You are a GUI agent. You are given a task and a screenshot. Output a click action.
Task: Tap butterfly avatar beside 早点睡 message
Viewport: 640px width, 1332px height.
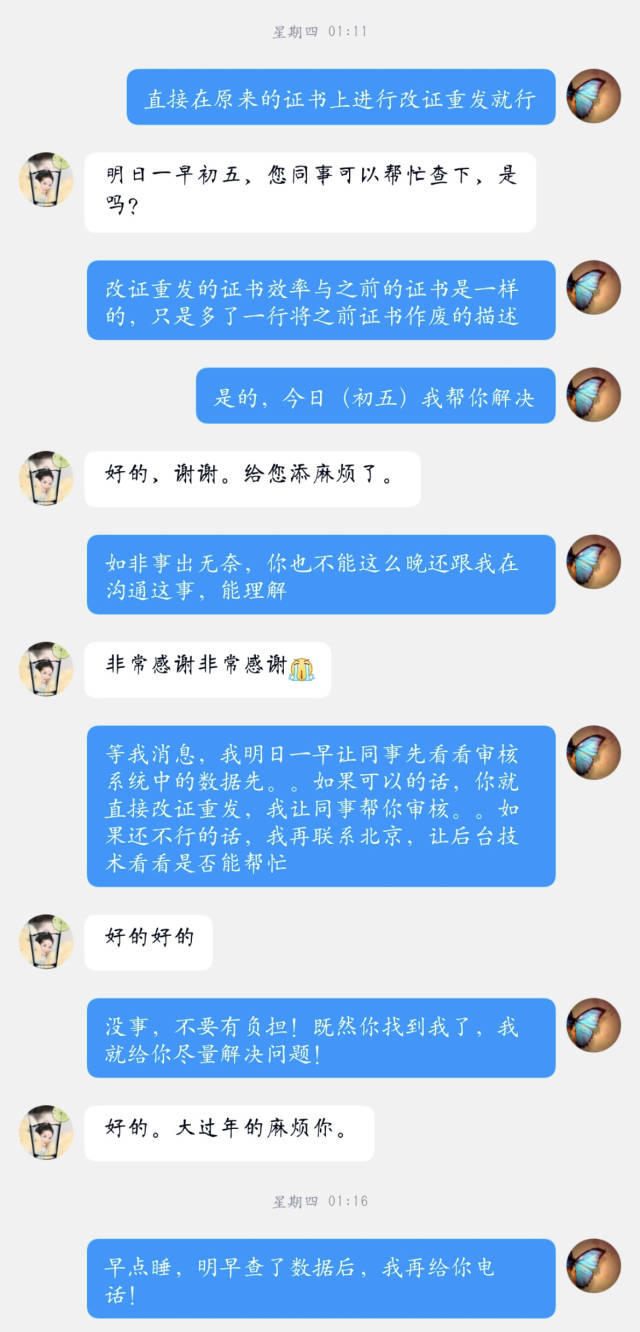pyautogui.click(x=593, y=1265)
